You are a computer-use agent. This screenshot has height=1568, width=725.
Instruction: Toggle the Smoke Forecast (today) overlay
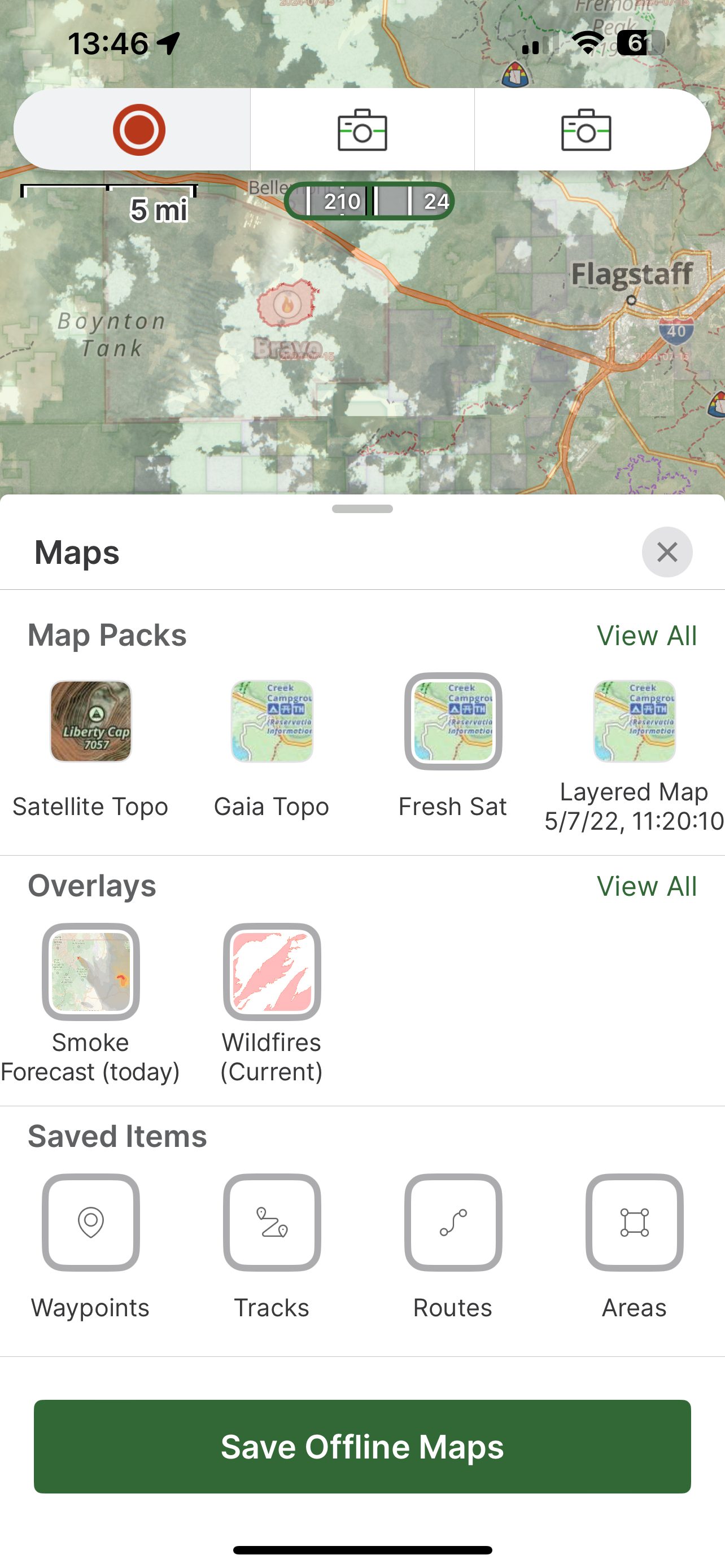click(x=91, y=972)
